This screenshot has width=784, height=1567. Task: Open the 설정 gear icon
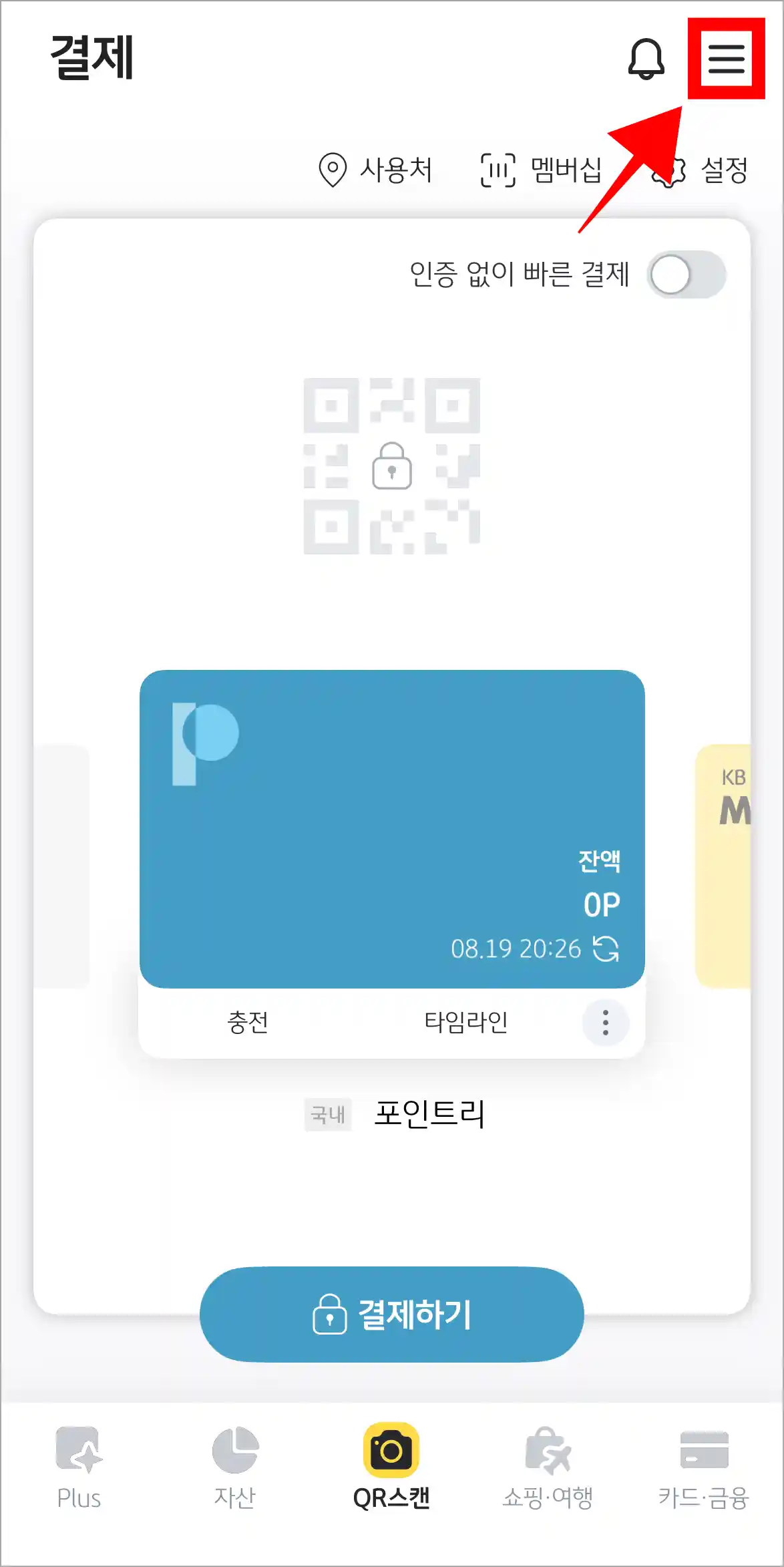668,171
